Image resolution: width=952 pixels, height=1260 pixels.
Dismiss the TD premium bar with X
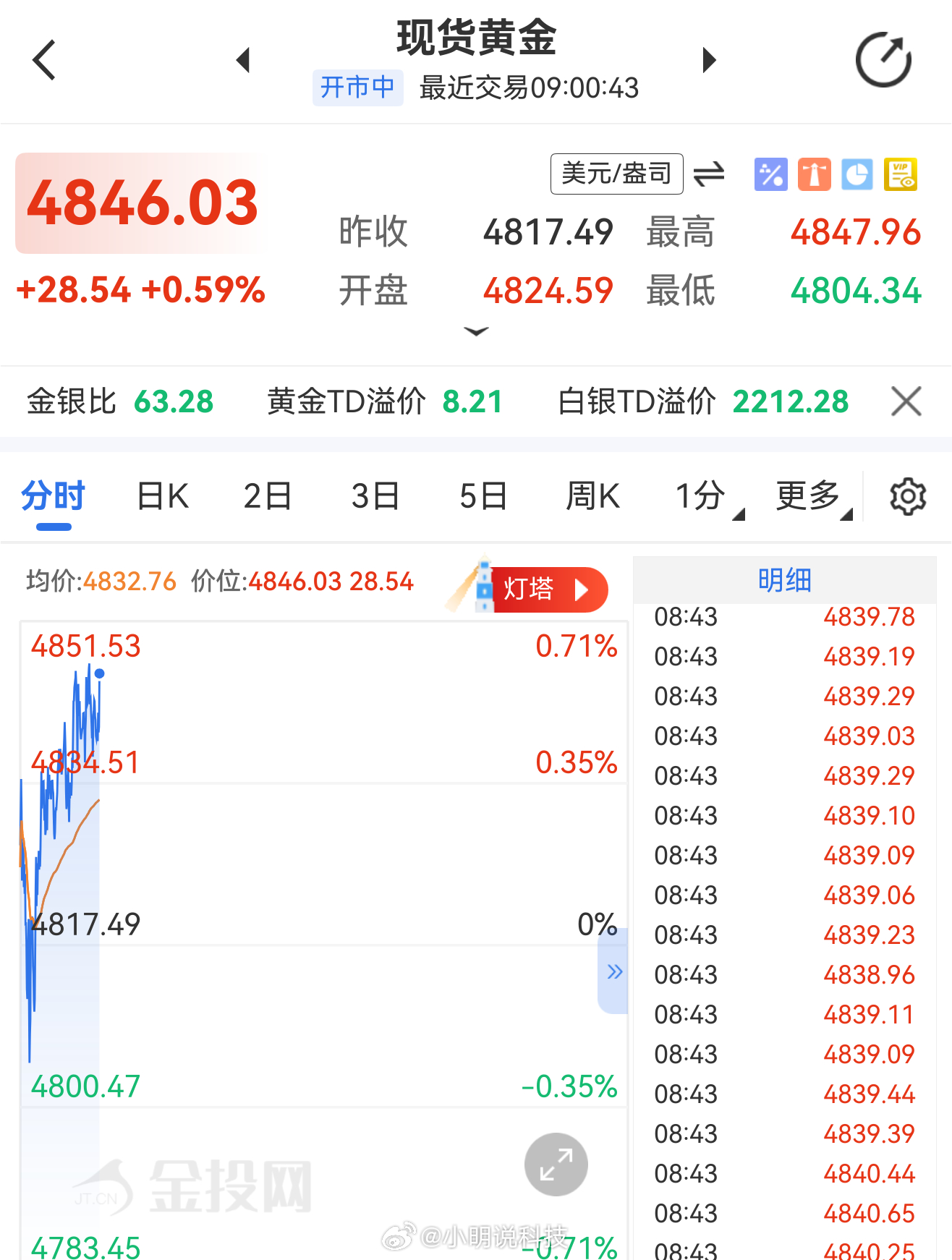(905, 401)
